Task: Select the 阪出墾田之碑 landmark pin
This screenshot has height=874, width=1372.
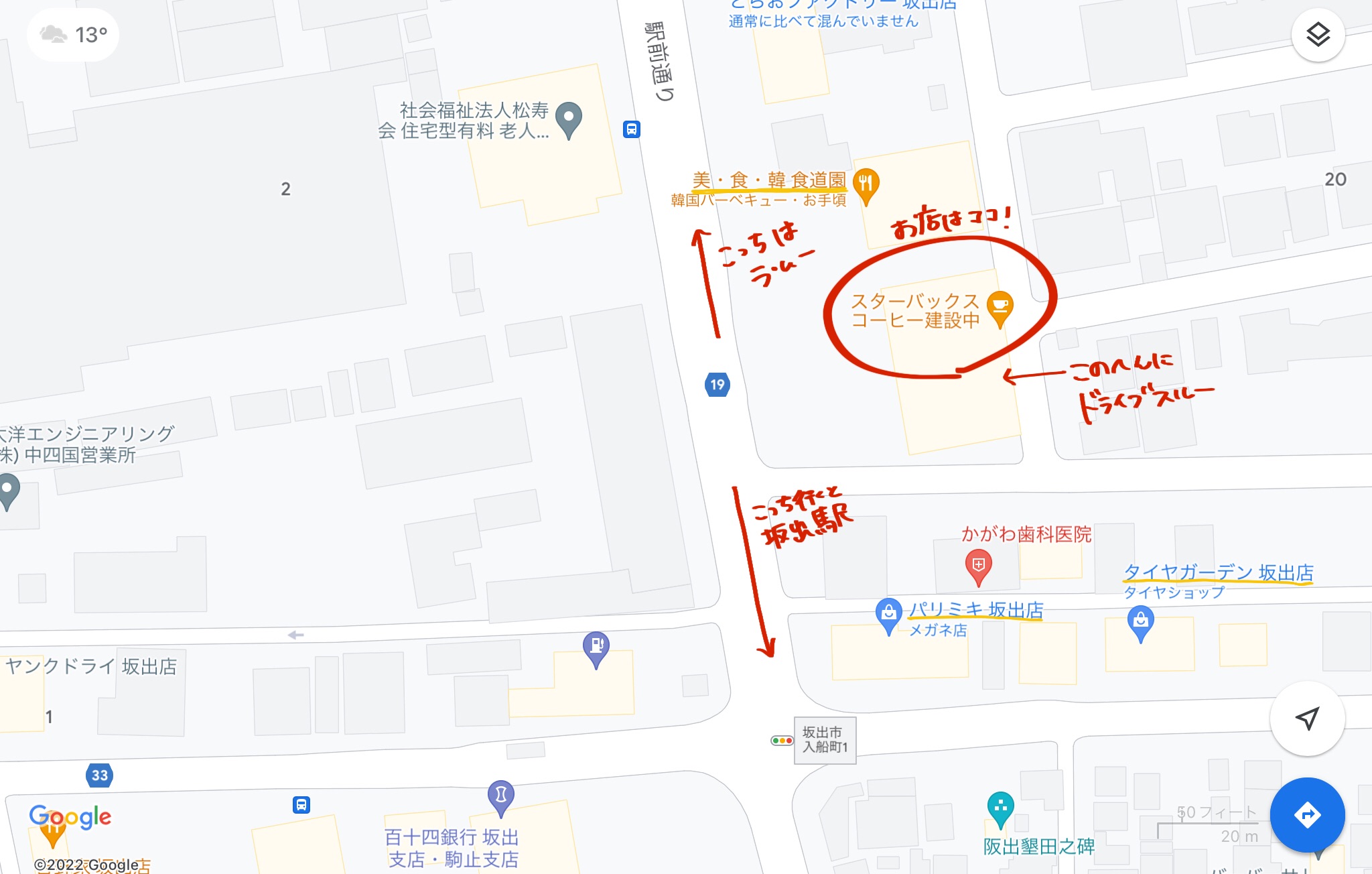Action: (1000, 808)
